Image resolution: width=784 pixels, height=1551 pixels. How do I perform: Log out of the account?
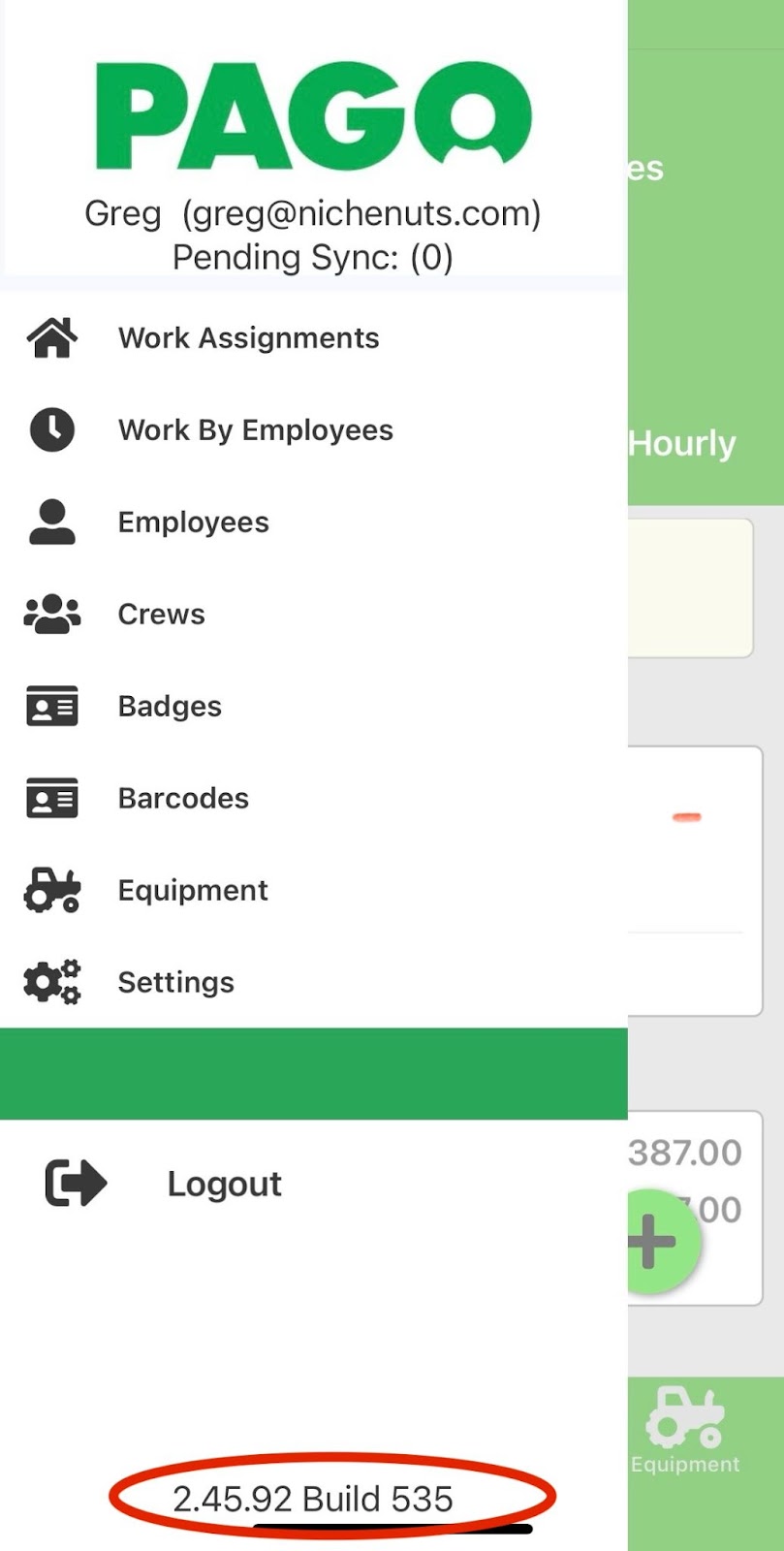click(x=223, y=1184)
